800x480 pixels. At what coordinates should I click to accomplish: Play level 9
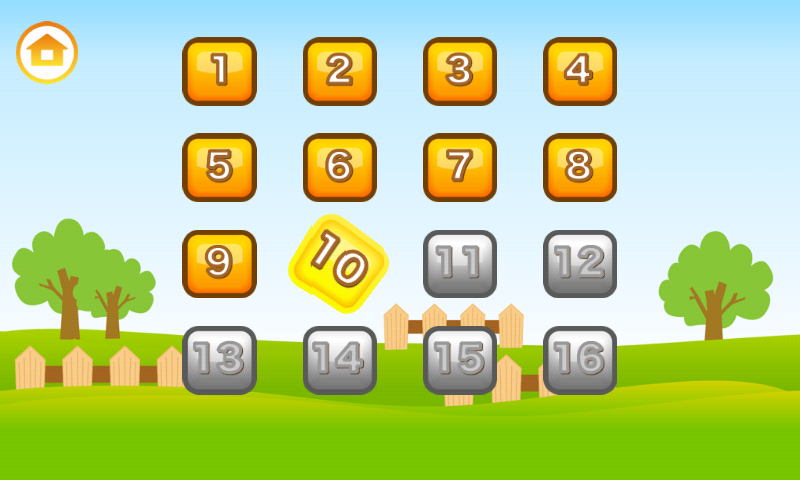click(x=219, y=263)
